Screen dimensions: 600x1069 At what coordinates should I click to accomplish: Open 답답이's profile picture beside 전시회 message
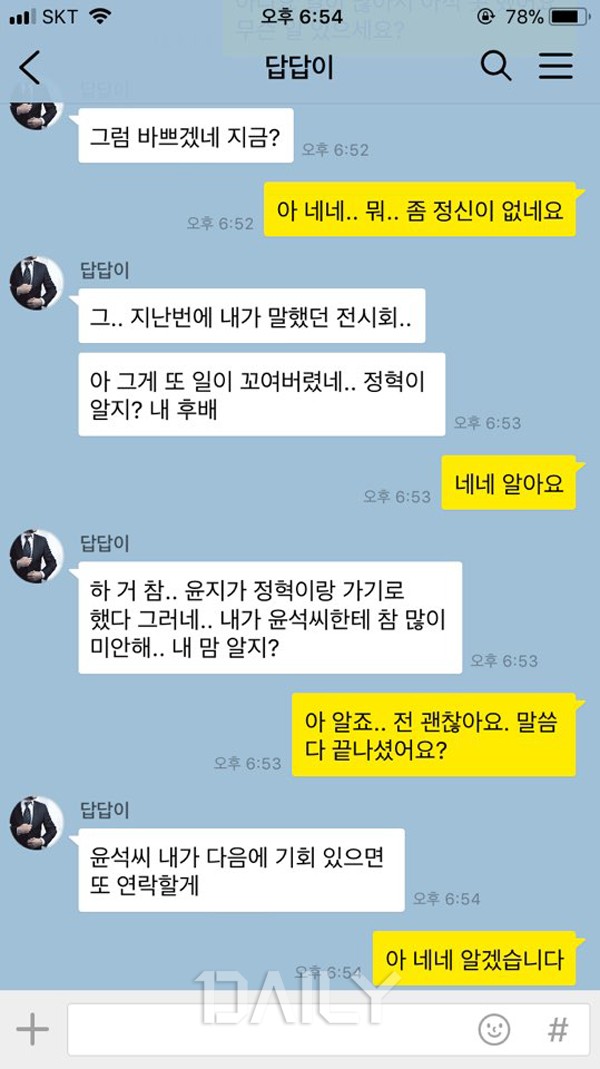36,283
